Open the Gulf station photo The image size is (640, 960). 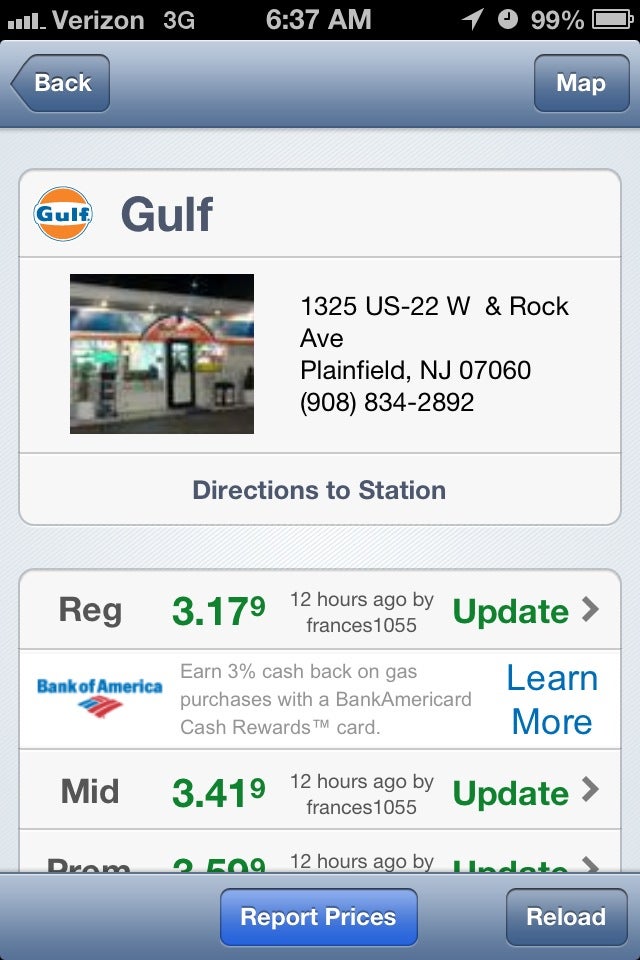coord(162,354)
